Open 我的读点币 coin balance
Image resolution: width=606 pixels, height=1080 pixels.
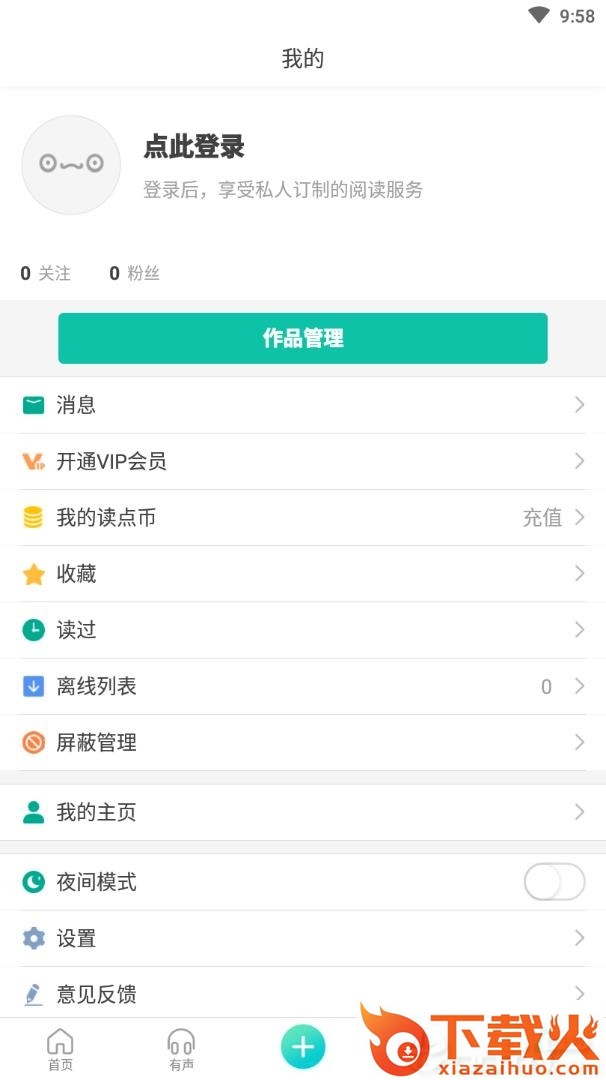coord(302,517)
